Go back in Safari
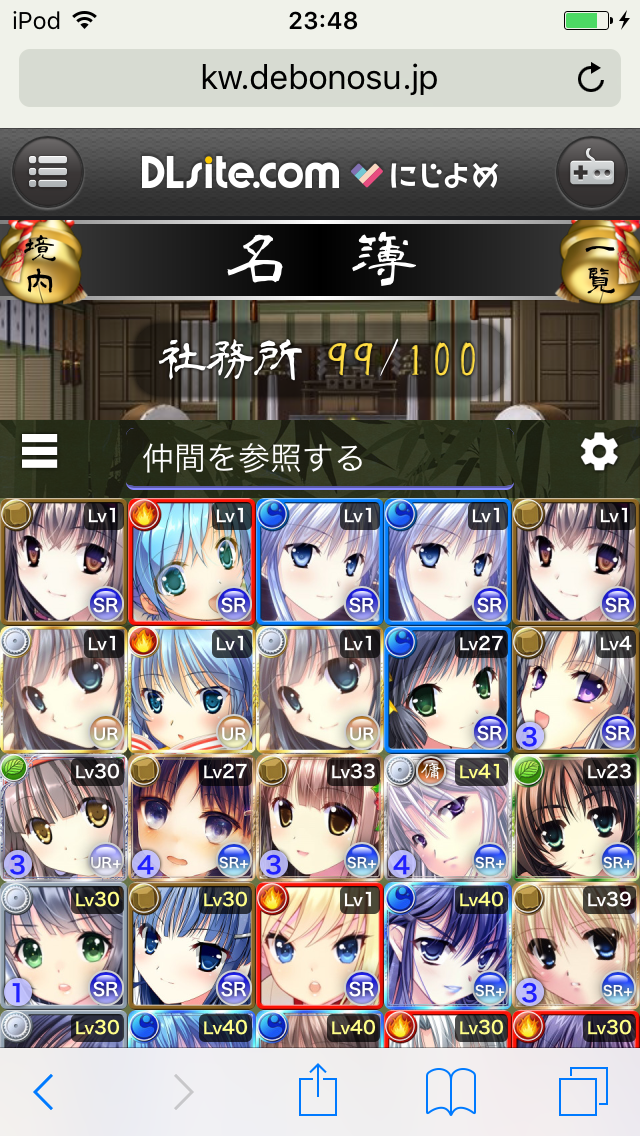The image size is (640, 1136). [x=43, y=1092]
